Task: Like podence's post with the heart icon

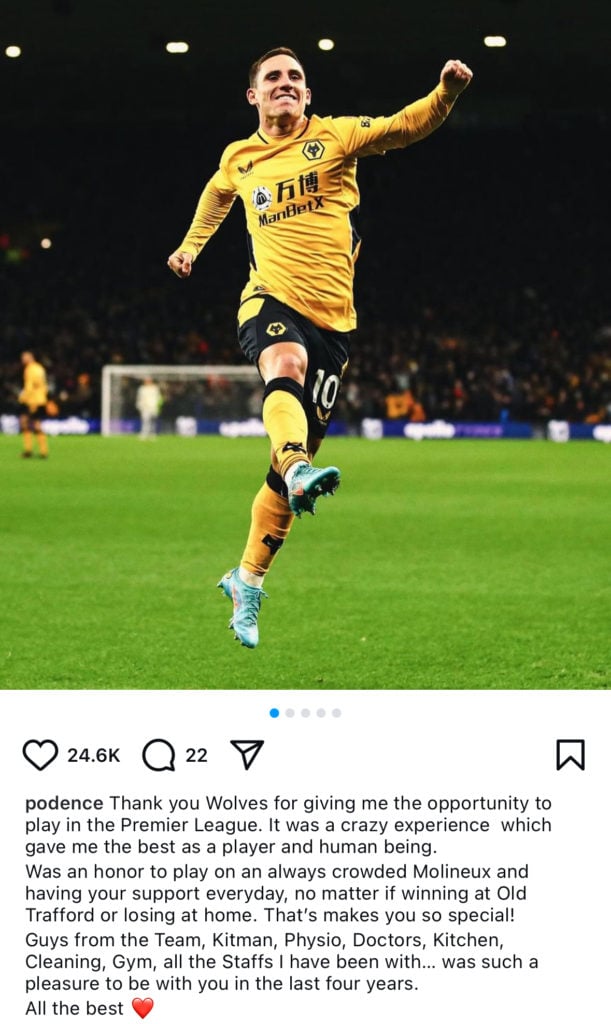Action: click(40, 755)
